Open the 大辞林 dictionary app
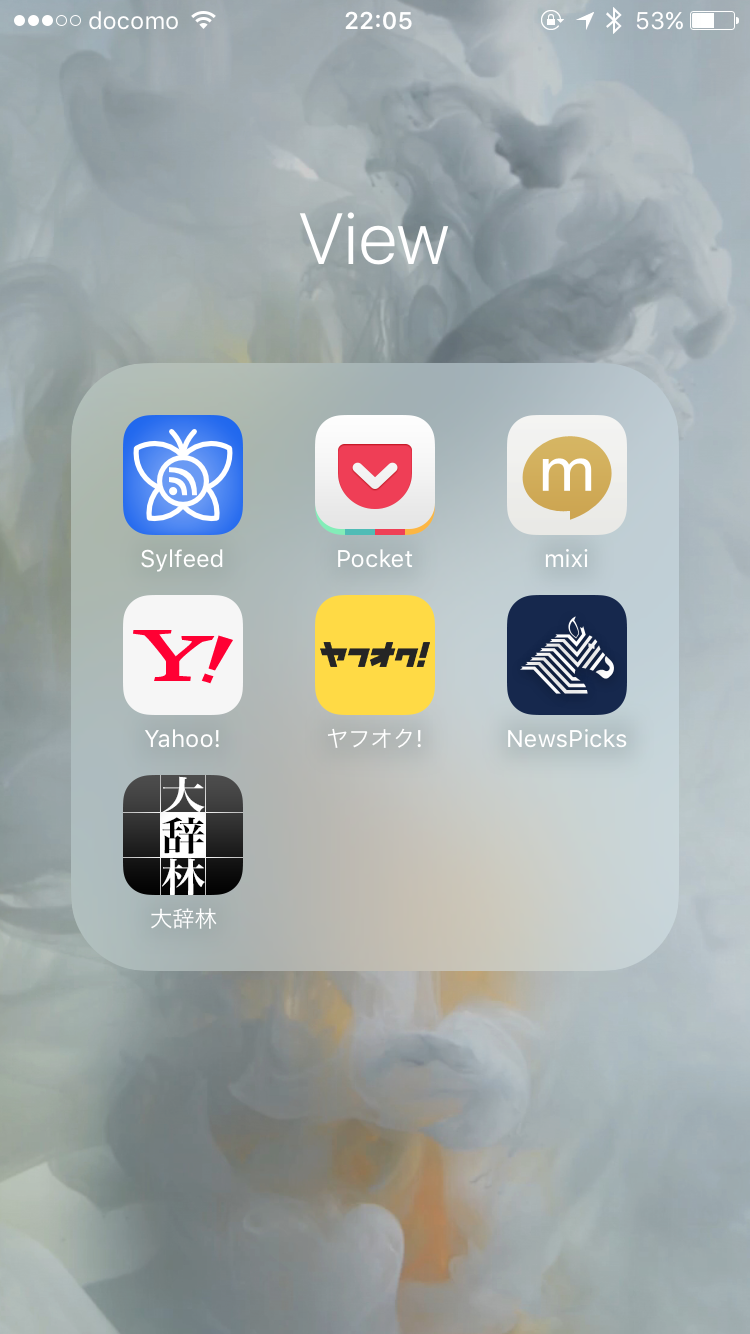This screenshot has height=1334, width=750. (183, 835)
